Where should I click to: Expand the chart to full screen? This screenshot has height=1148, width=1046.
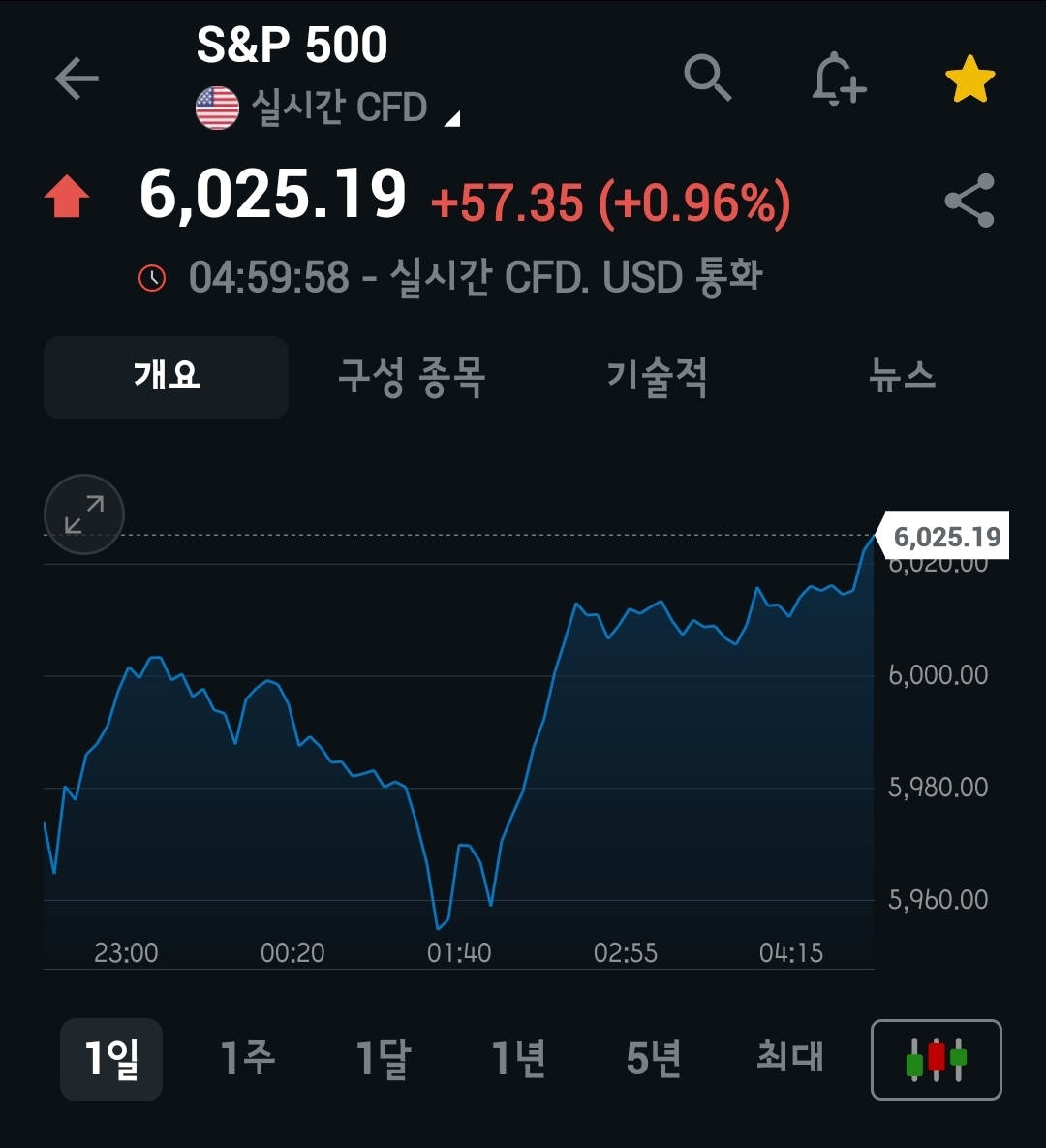84,514
